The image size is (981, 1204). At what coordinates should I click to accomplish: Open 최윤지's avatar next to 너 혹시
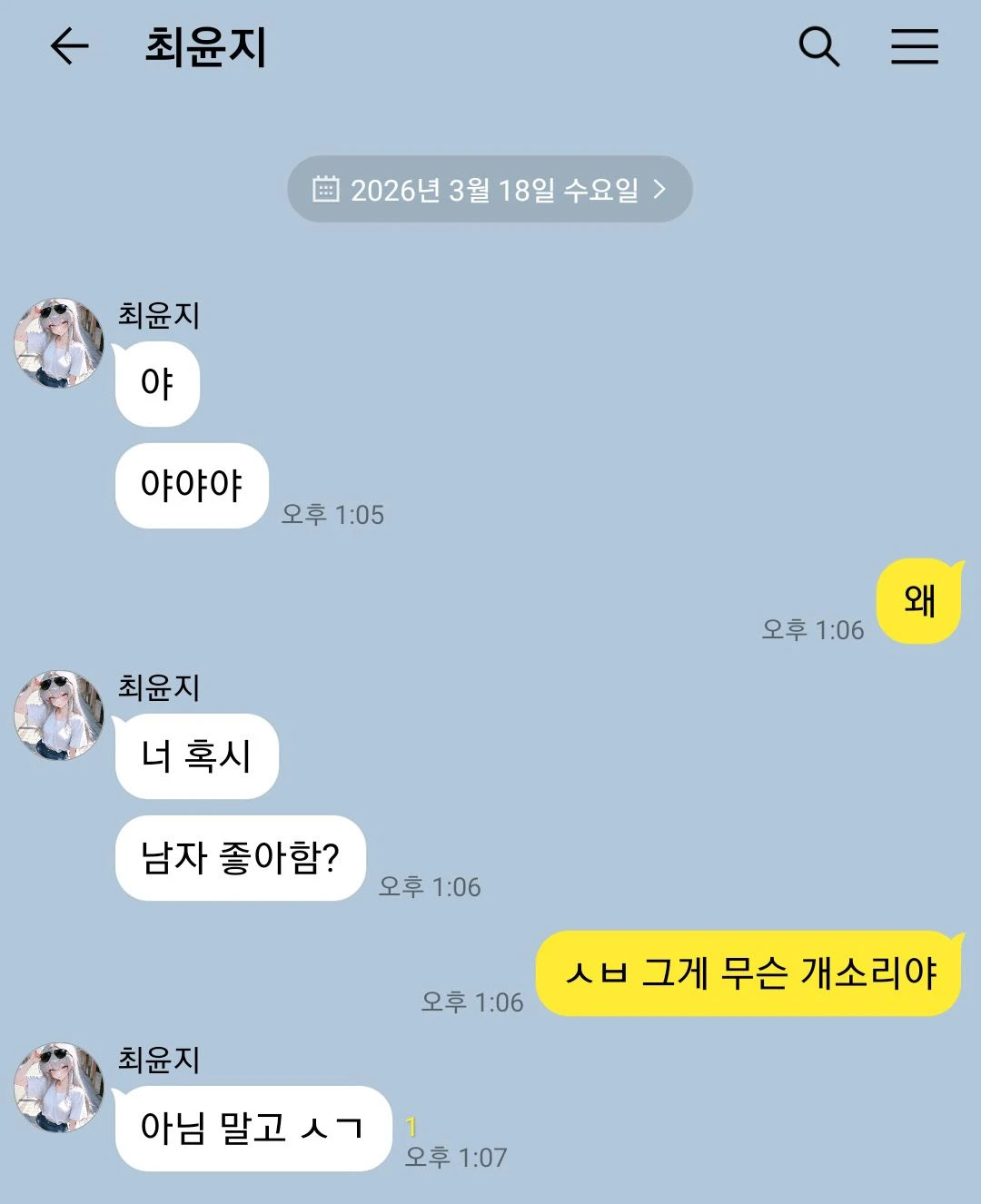[59, 715]
